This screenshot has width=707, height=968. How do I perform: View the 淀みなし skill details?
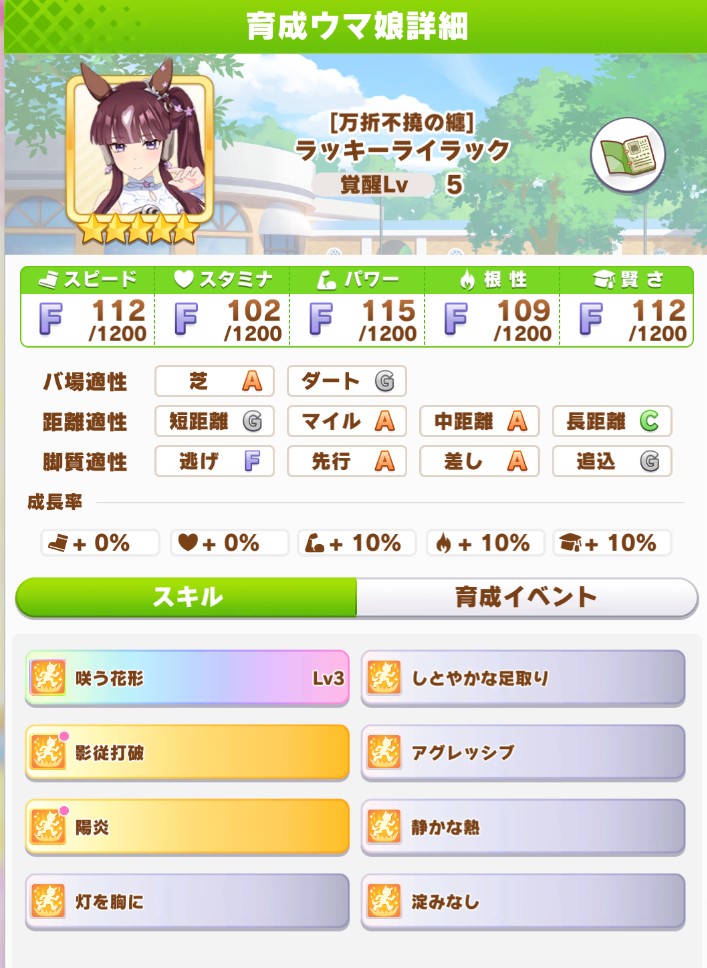click(x=523, y=902)
